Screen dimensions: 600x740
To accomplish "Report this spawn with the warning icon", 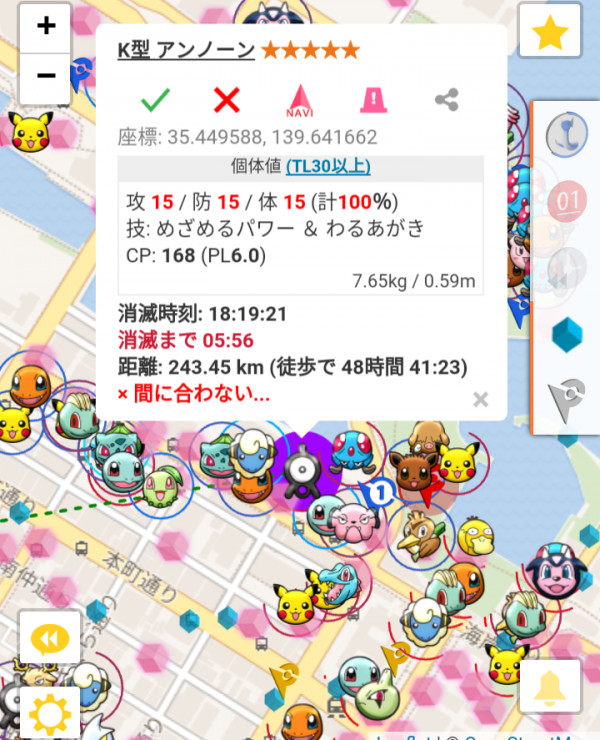I will [x=373, y=99].
